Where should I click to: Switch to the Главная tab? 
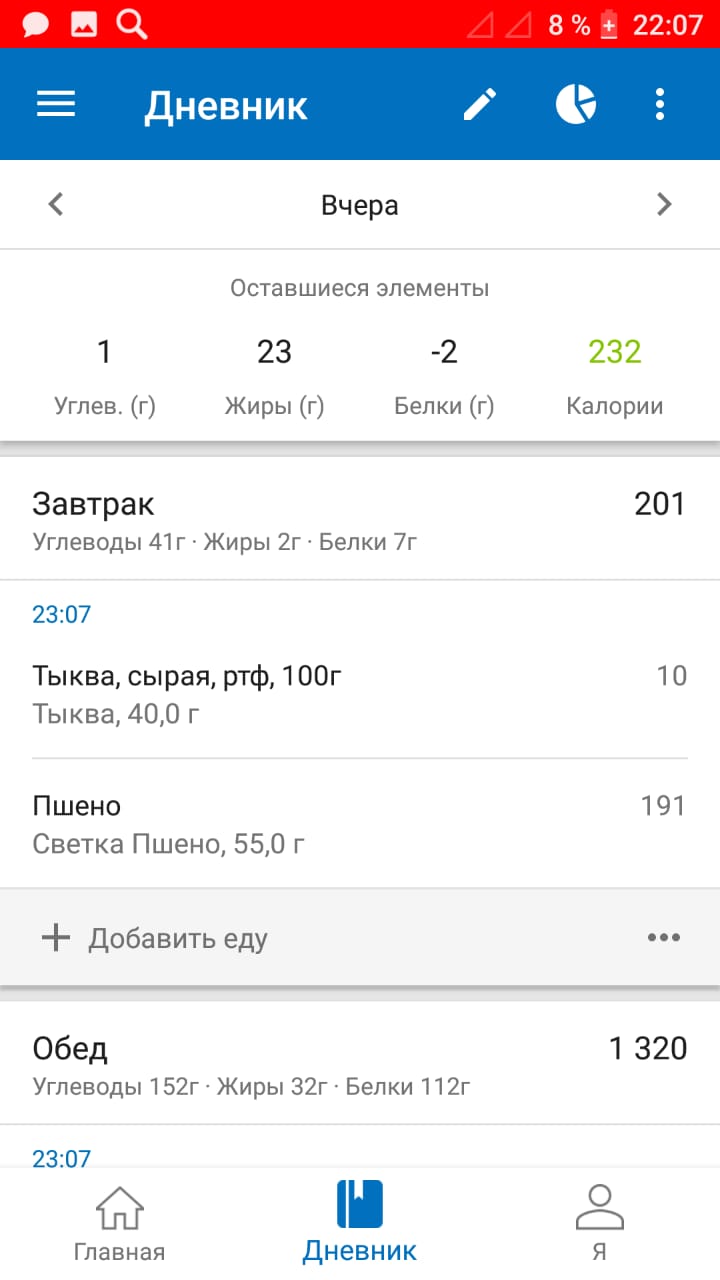[120, 1222]
